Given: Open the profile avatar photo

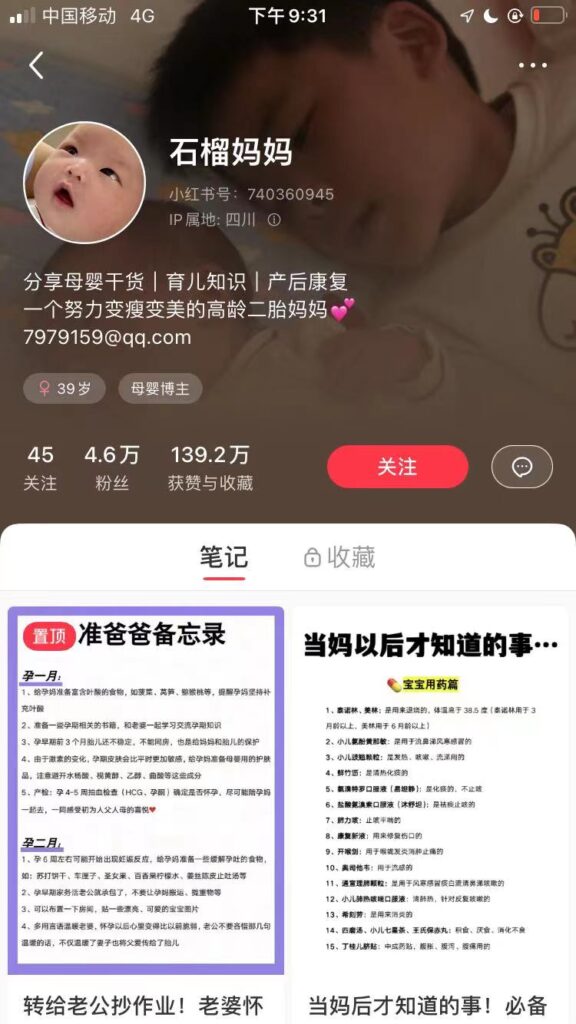Looking at the screenshot, I should coord(84,182).
